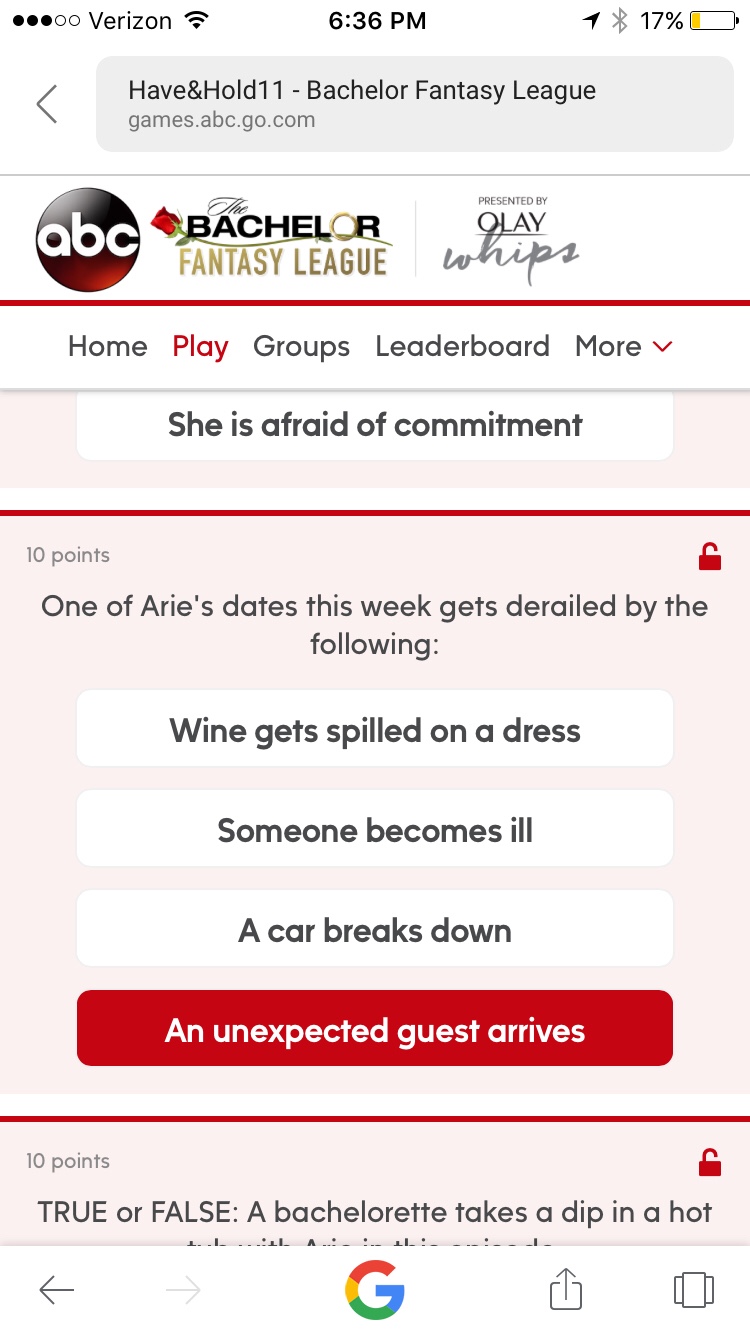Tap the back chevron beside the URL bar
The image size is (750, 1334).
[47, 104]
